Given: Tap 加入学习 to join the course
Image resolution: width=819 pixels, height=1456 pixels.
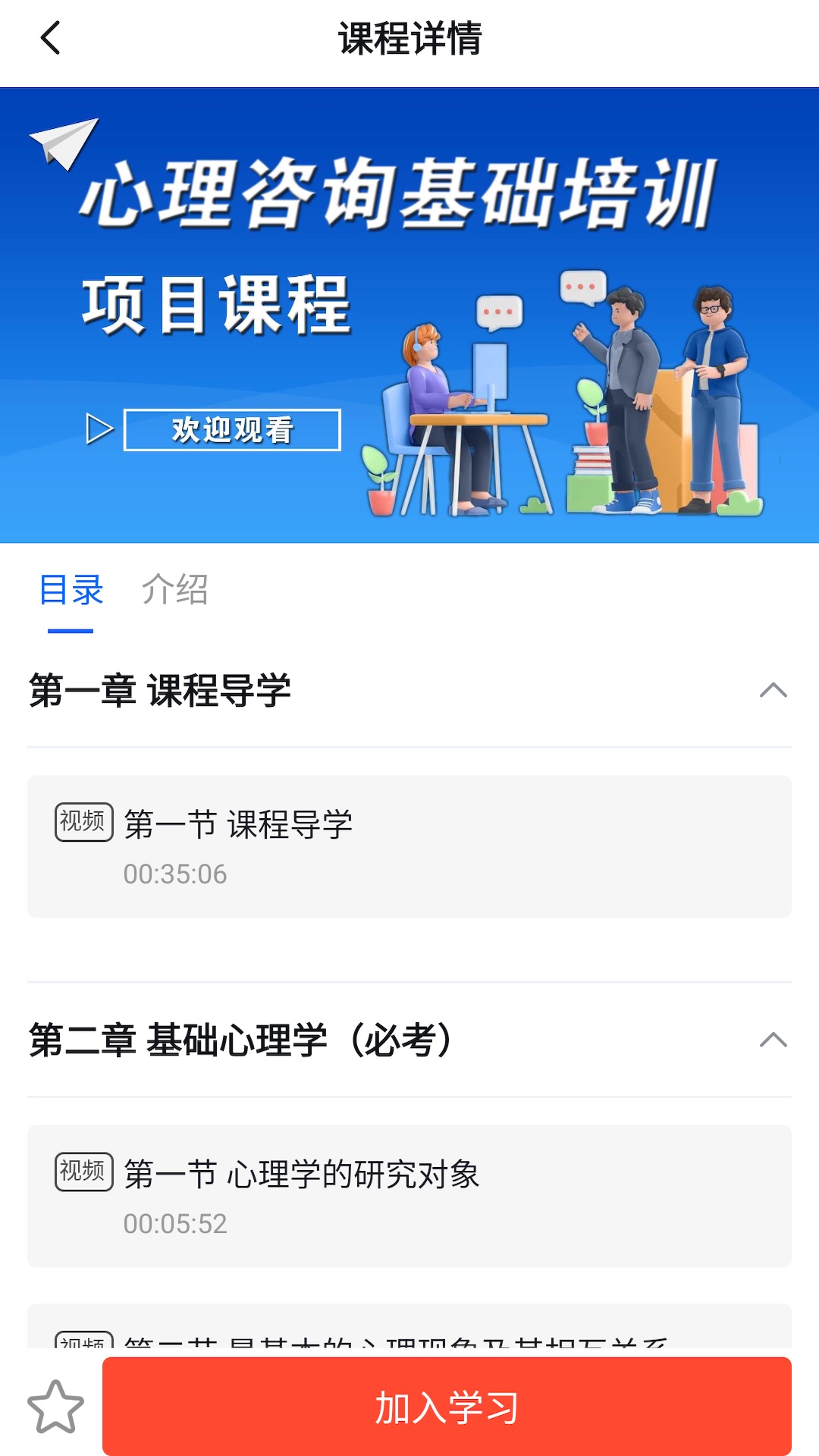Looking at the screenshot, I should pos(447,1407).
